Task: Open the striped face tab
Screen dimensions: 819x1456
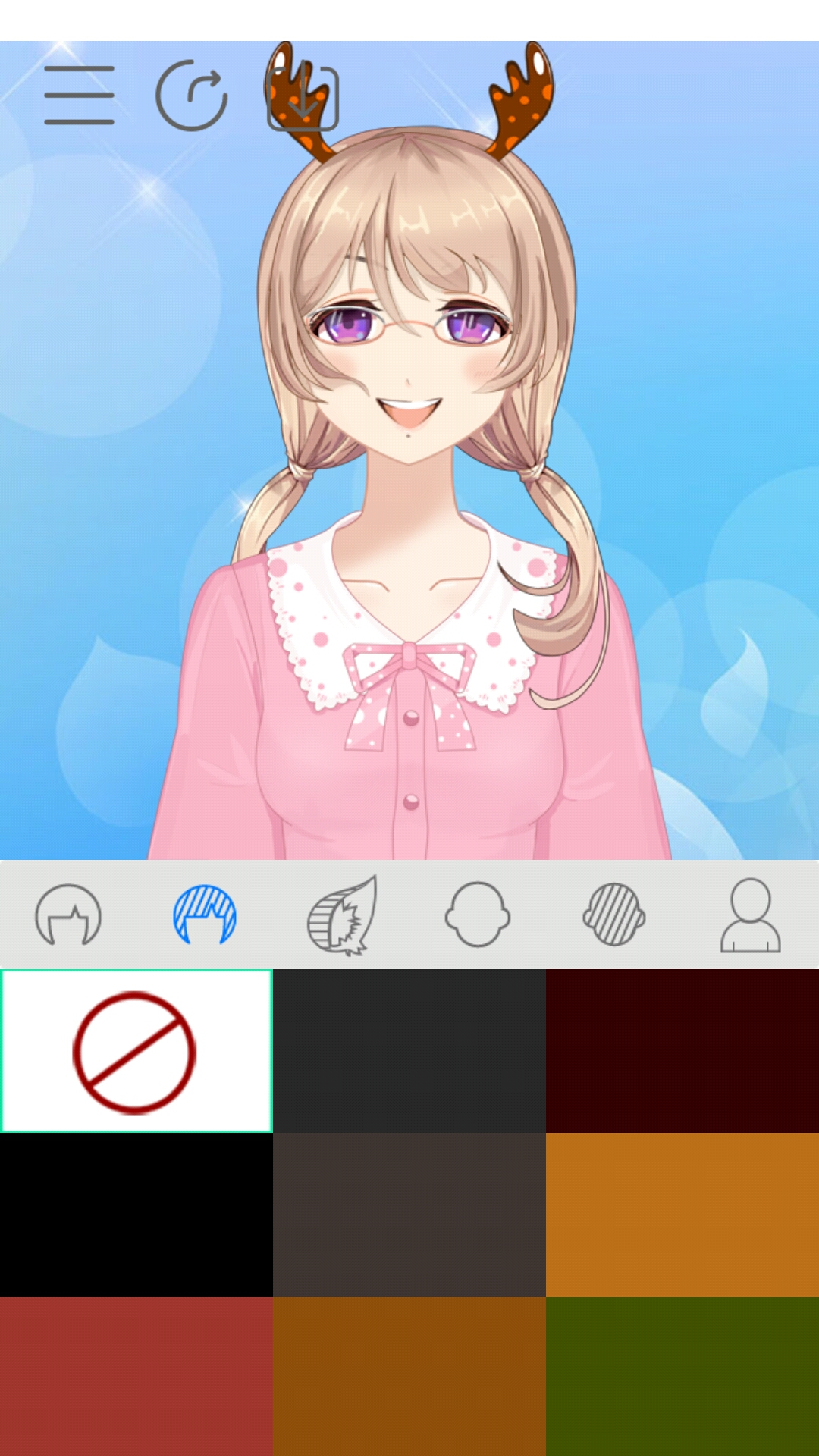Action: click(614, 915)
